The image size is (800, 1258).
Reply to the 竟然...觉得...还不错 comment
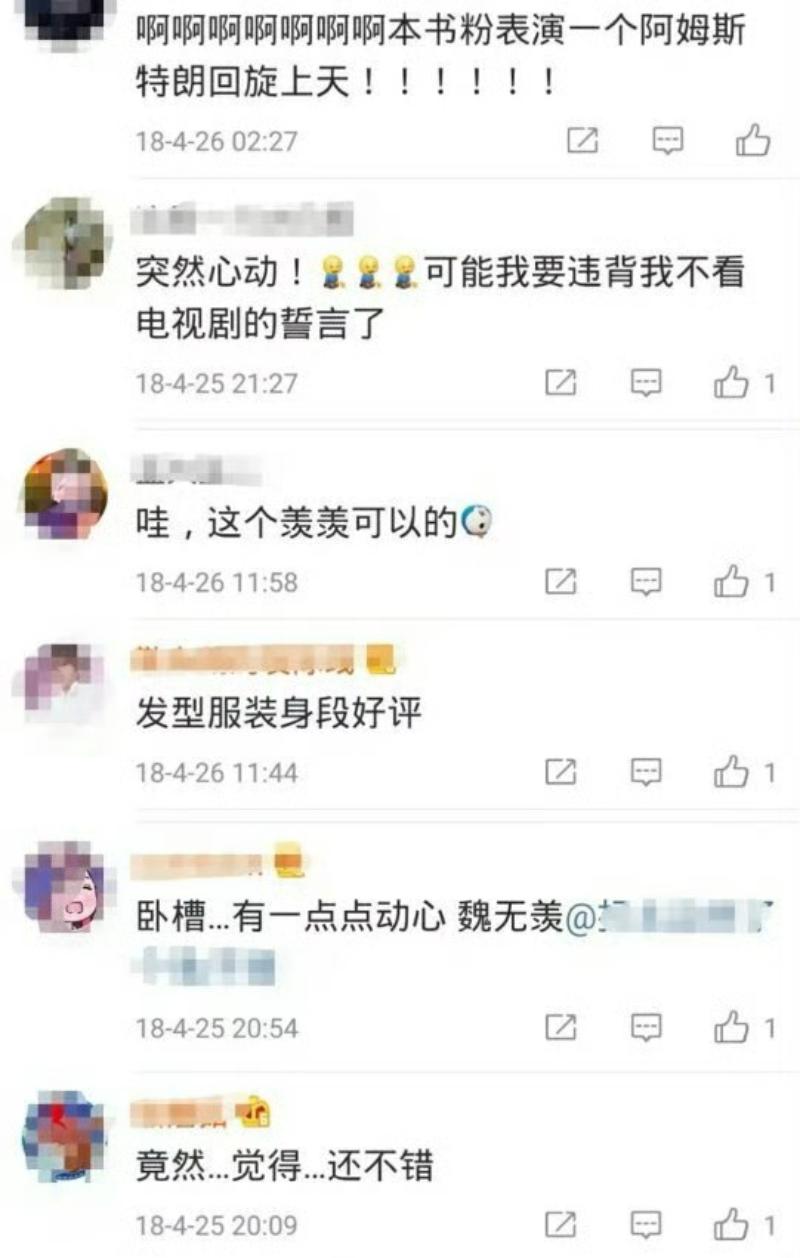click(x=647, y=1223)
